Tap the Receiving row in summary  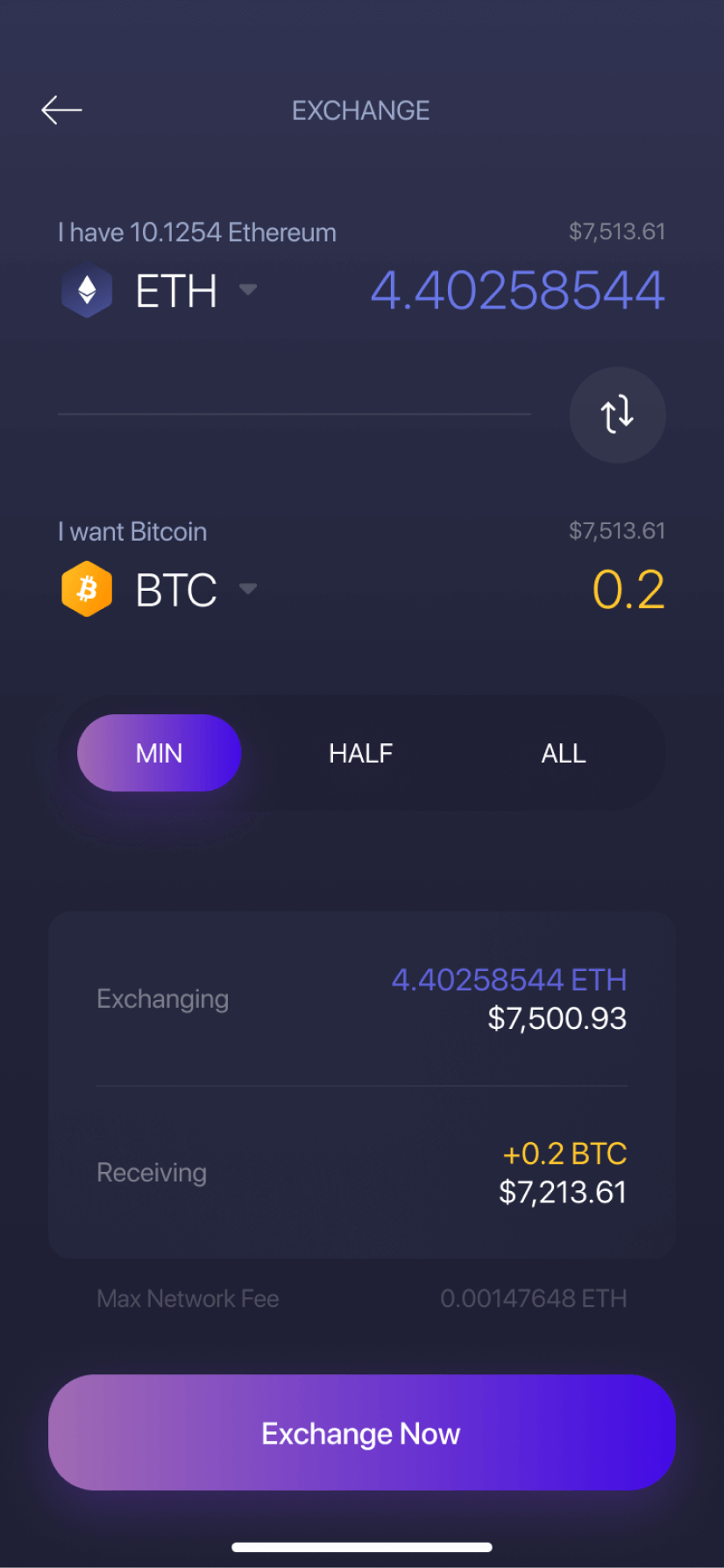point(360,1172)
